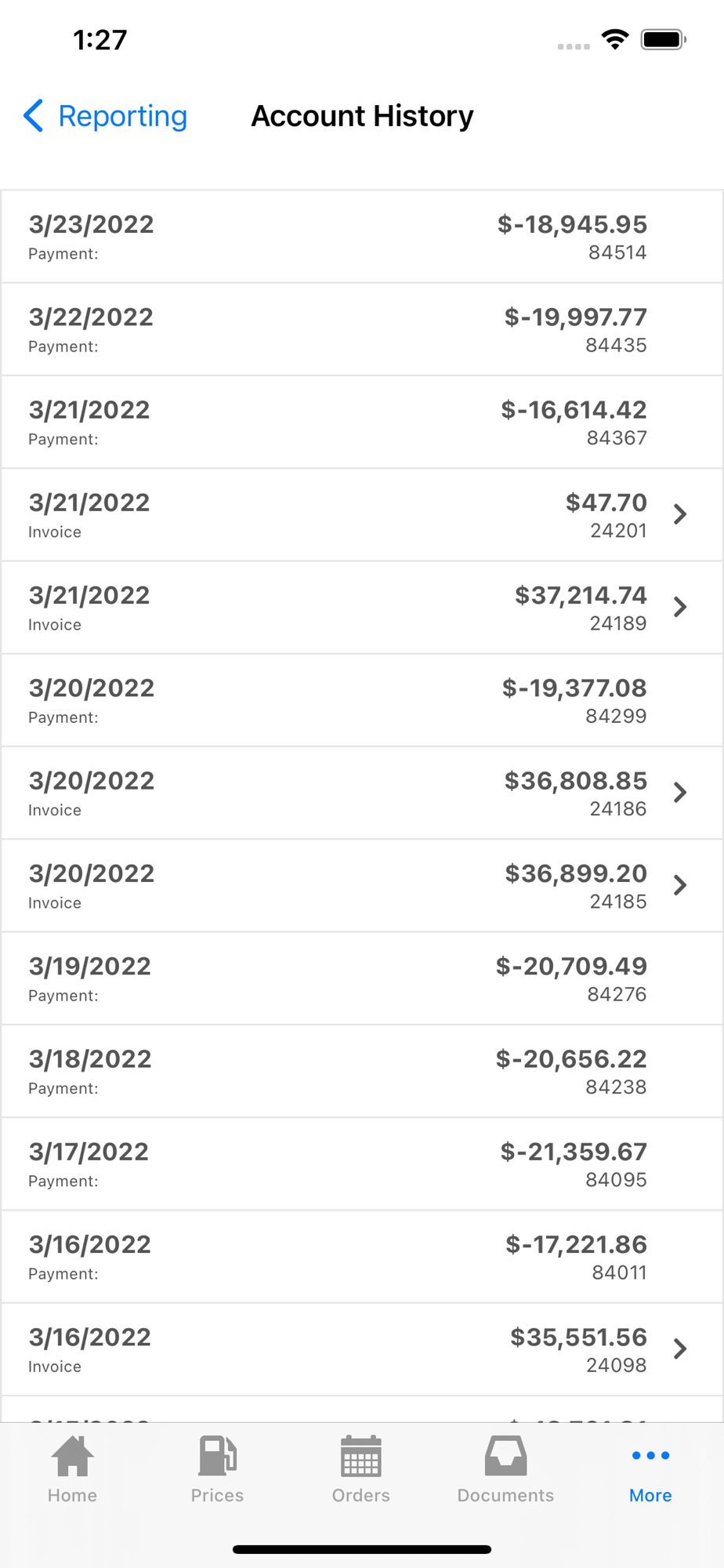Image resolution: width=724 pixels, height=1568 pixels.
Task: Open invoice 24189 for $37,214.74
Action: [360, 608]
